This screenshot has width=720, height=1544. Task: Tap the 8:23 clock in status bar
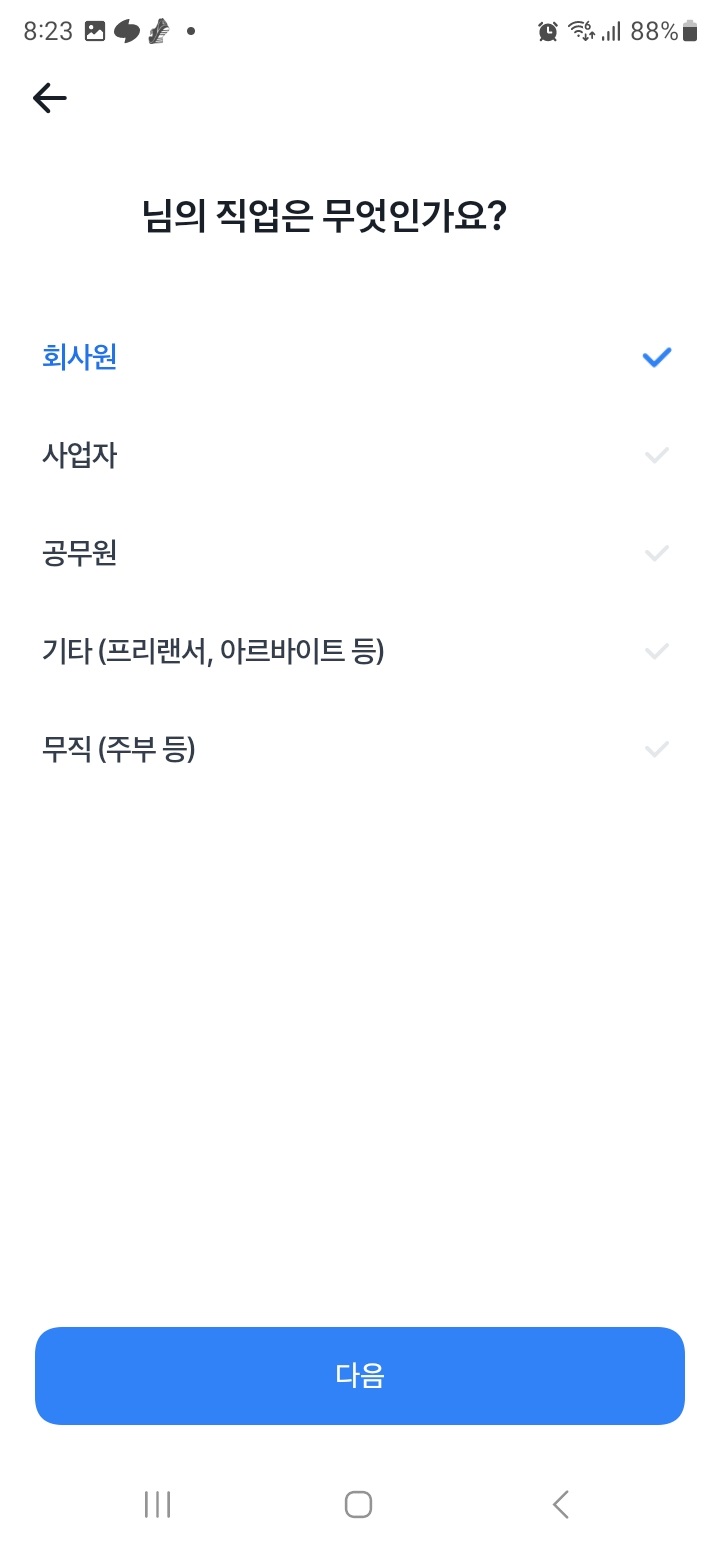(47, 31)
